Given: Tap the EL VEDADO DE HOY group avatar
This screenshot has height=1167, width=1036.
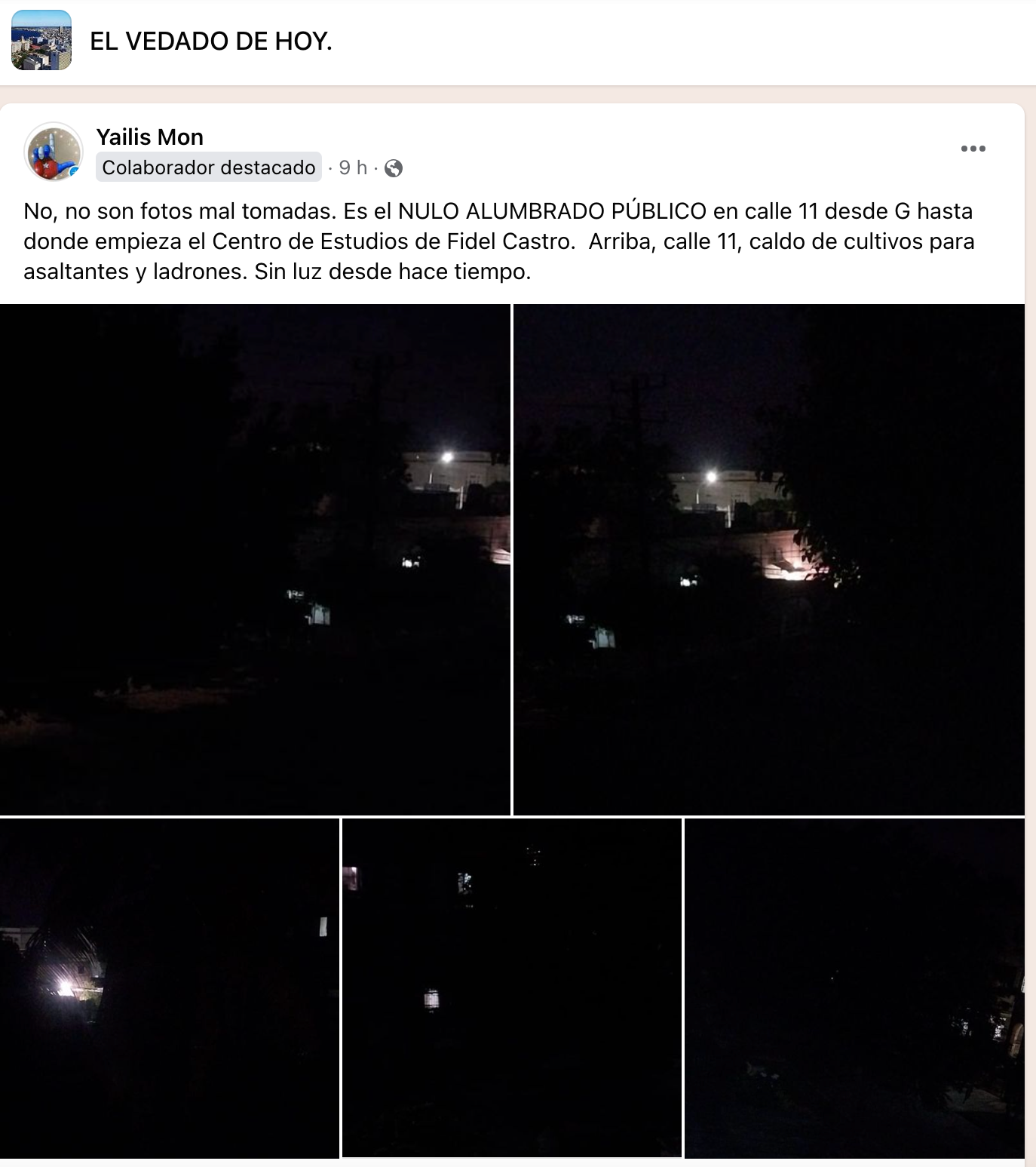Looking at the screenshot, I should 41,40.
